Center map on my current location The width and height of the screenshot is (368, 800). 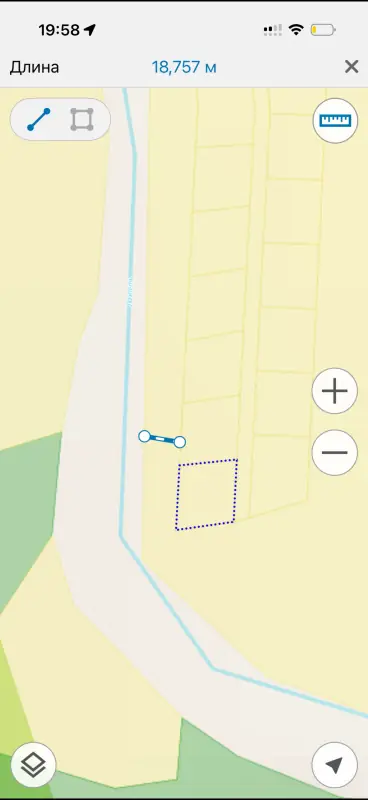(x=334, y=764)
